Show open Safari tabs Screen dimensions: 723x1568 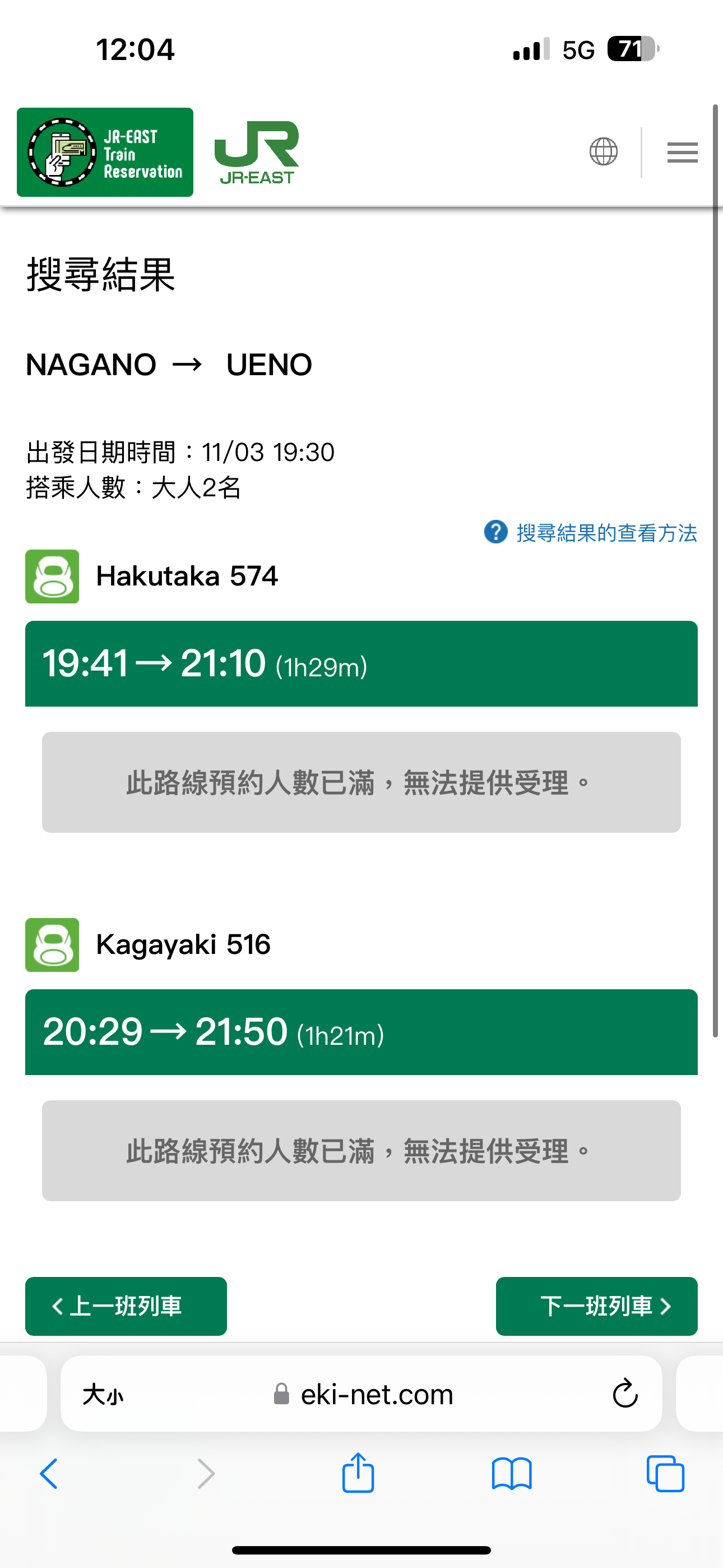pyautogui.click(x=665, y=1474)
